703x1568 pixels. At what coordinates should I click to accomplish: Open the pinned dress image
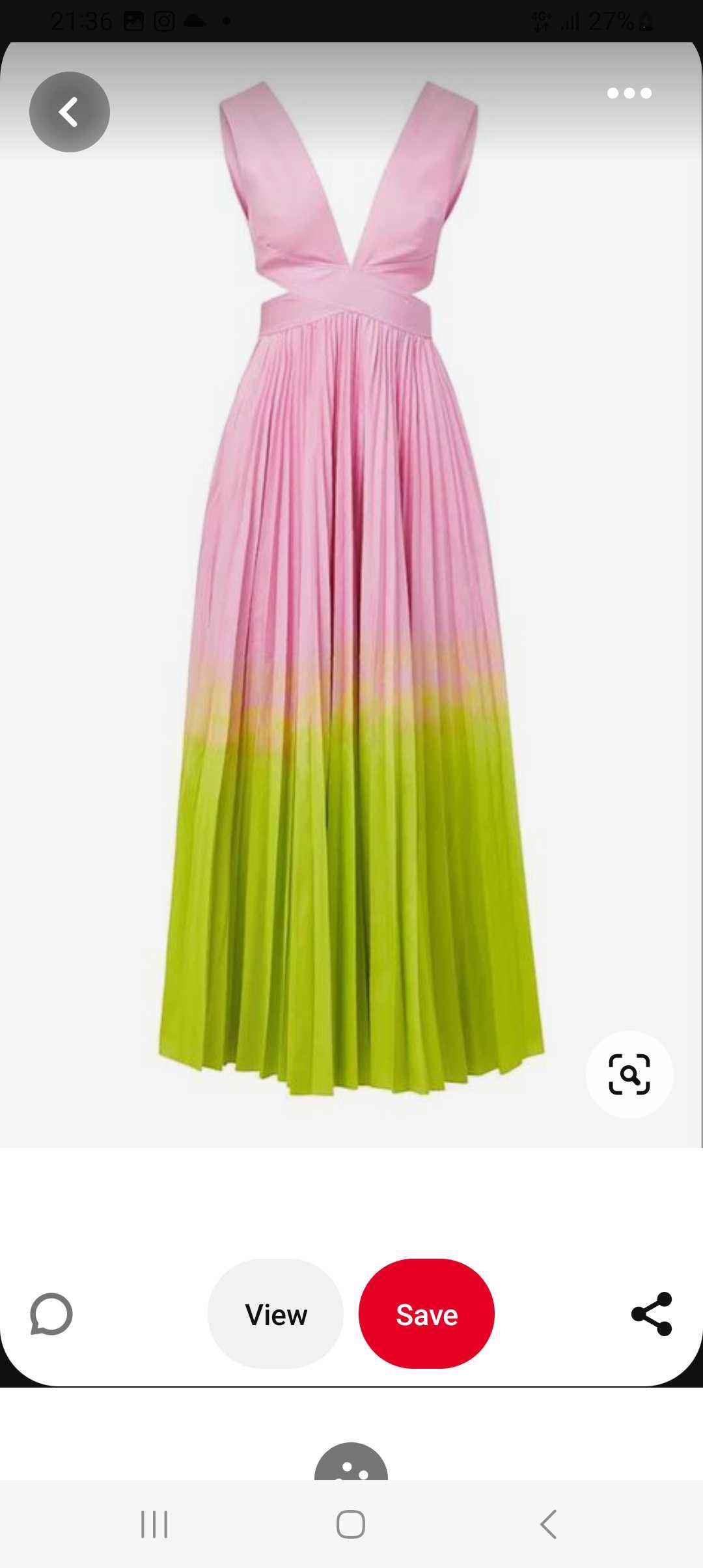(x=351, y=586)
